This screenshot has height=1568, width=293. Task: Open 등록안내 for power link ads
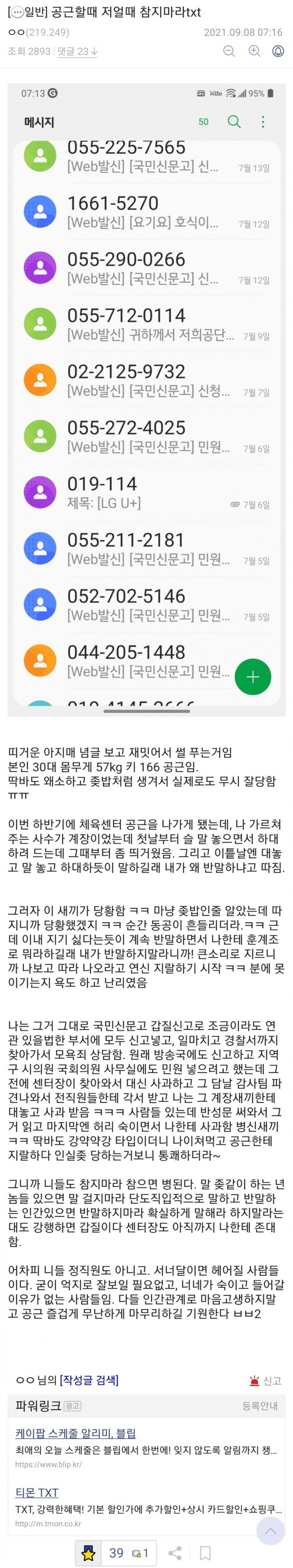[260, 1406]
